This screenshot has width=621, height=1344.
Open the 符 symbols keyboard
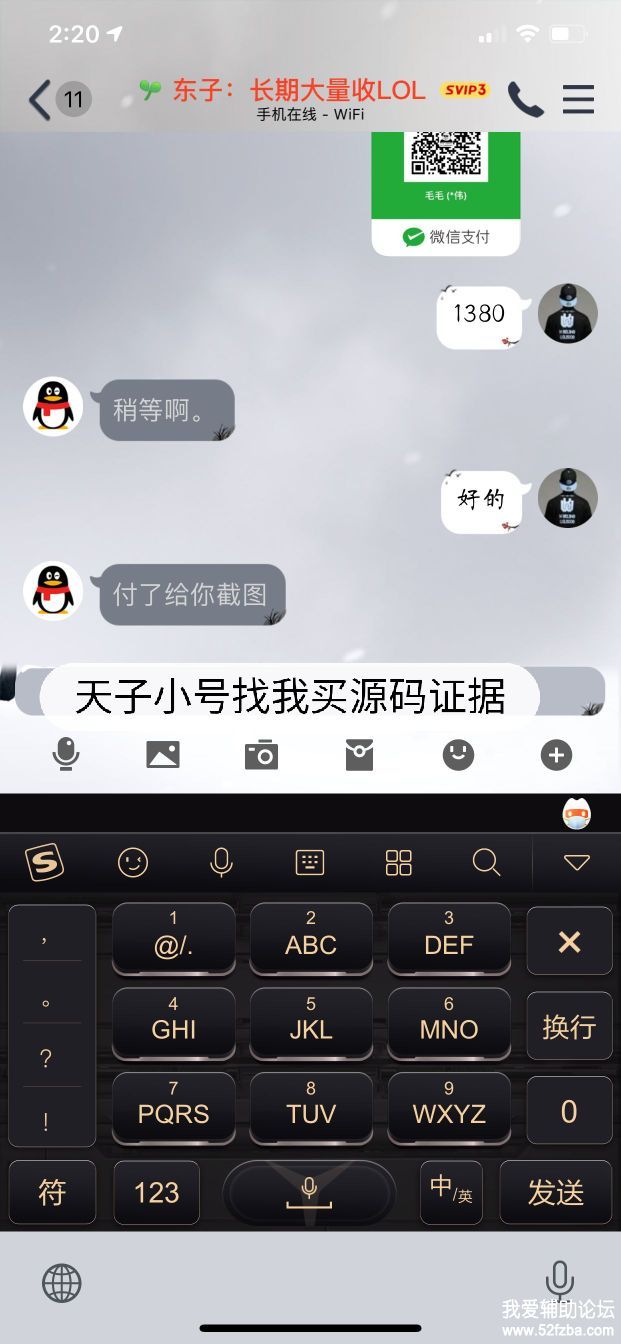pos(52,1192)
